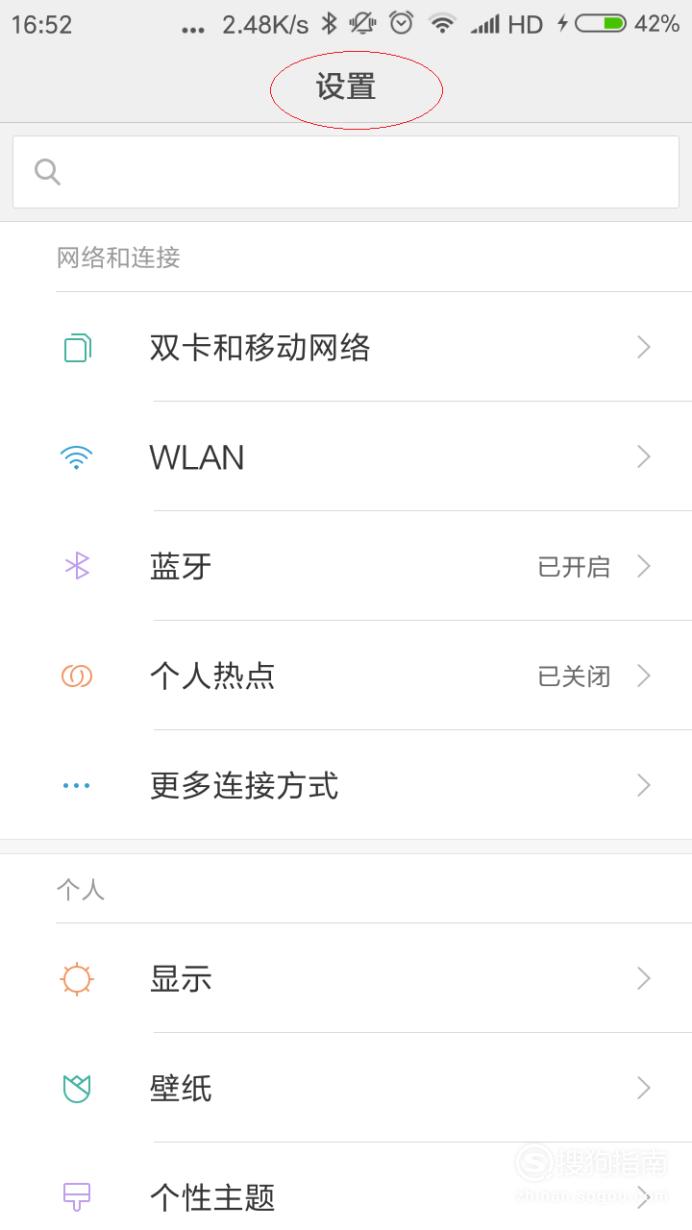Open 蓝牙 settings
Screen dimensions: 692x1230
(346, 566)
